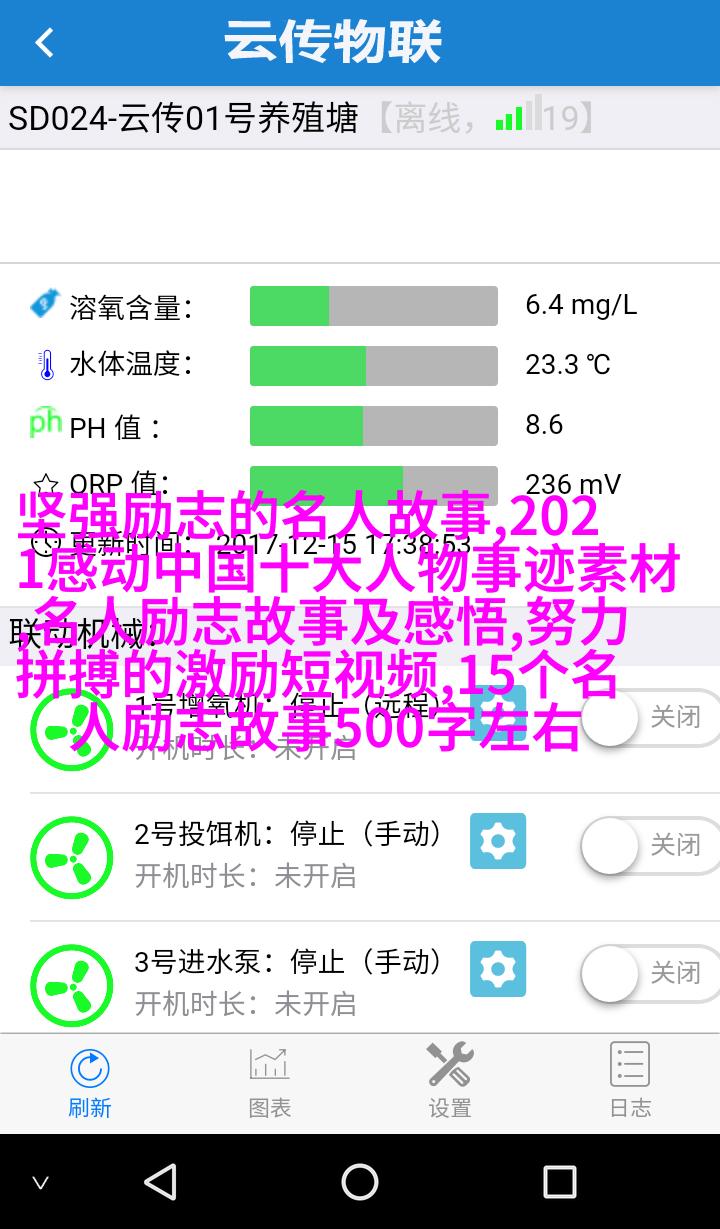This screenshot has height=1229, width=720.
Task: Toggle the switch for 3号进水泵
Action: [x=650, y=973]
